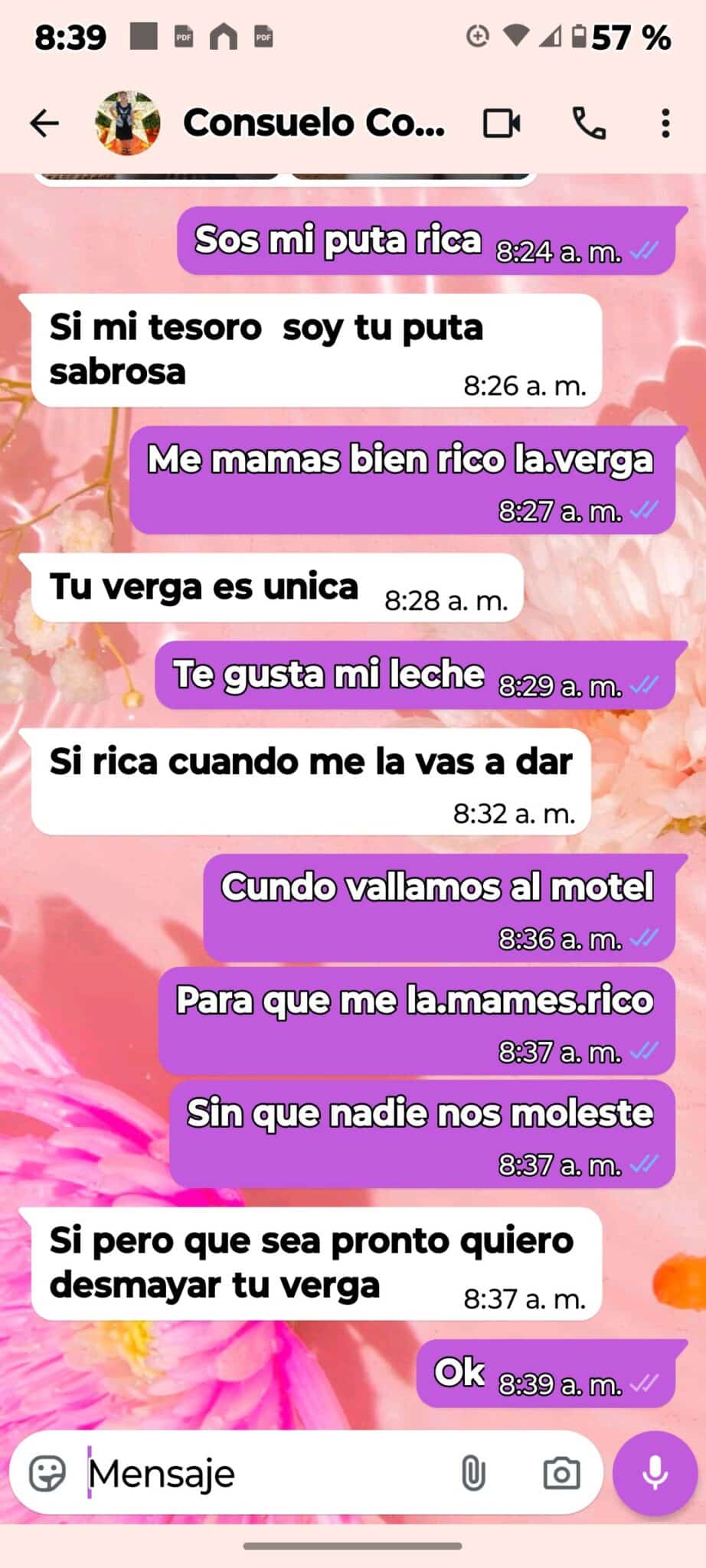706x1568 pixels.
Task: Open the camera from the message bar
Action: tap(561, 1473)
